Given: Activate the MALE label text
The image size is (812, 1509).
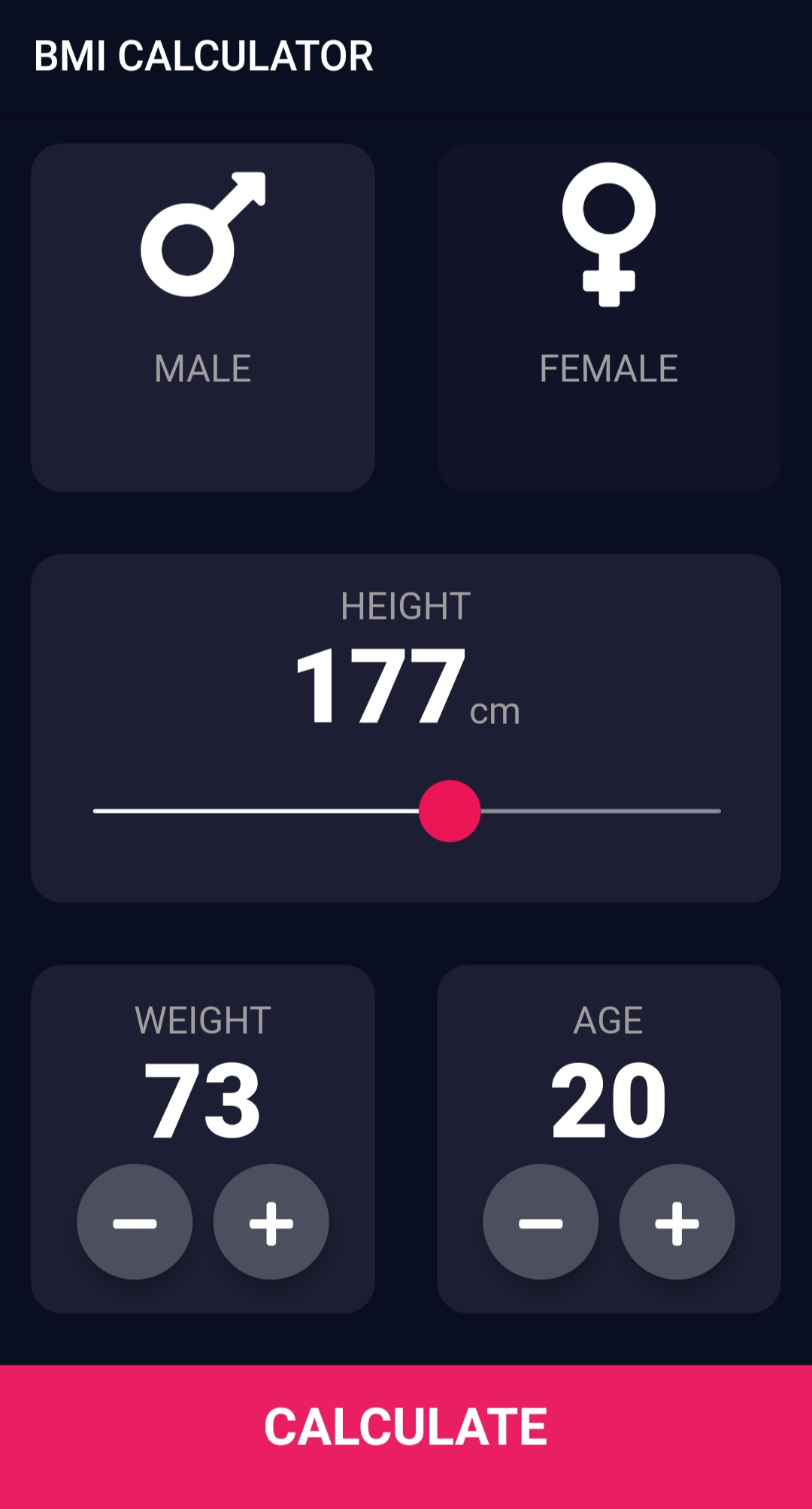Looking at the screenshot, I should pos(203,368).
